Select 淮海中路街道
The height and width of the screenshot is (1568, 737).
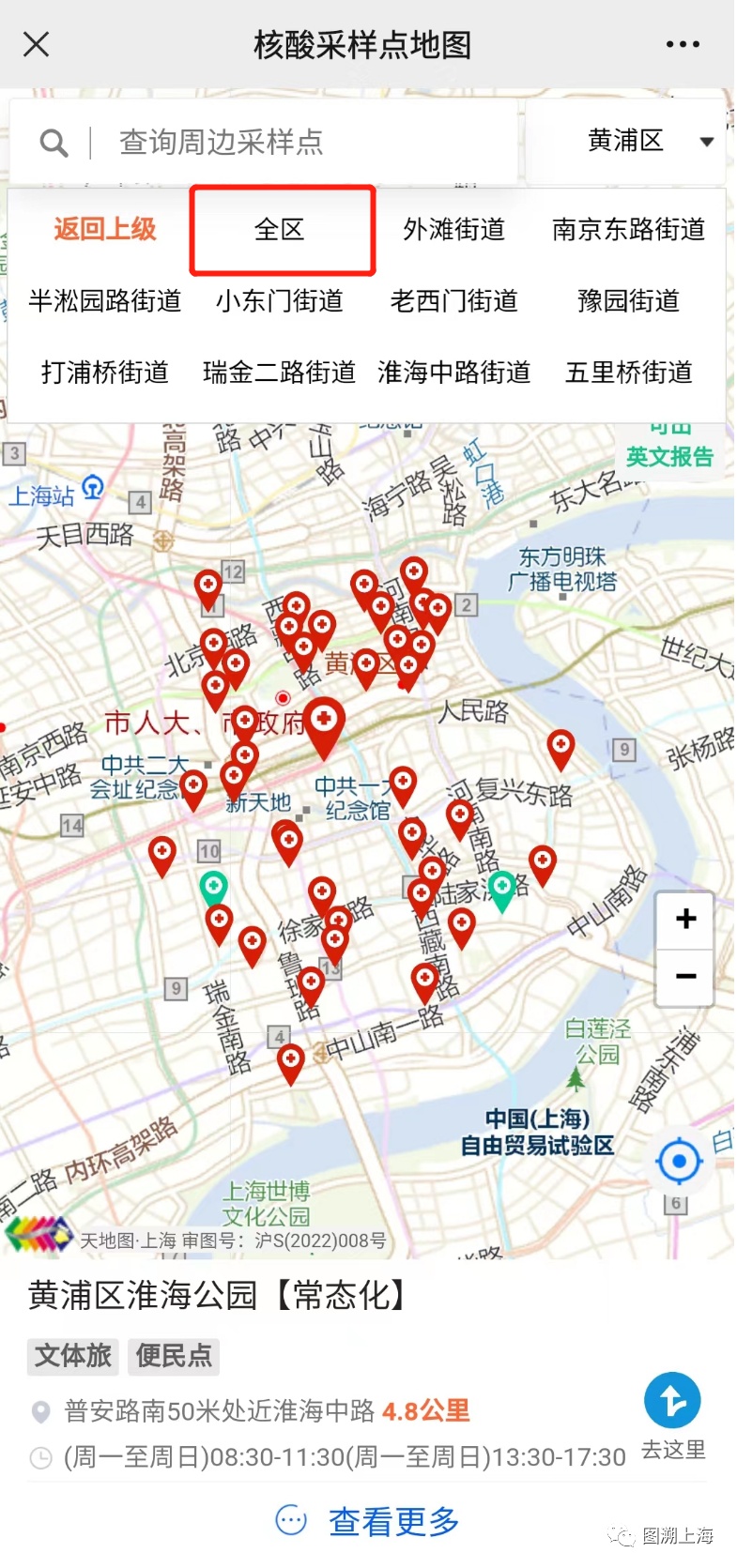(453, 373)
